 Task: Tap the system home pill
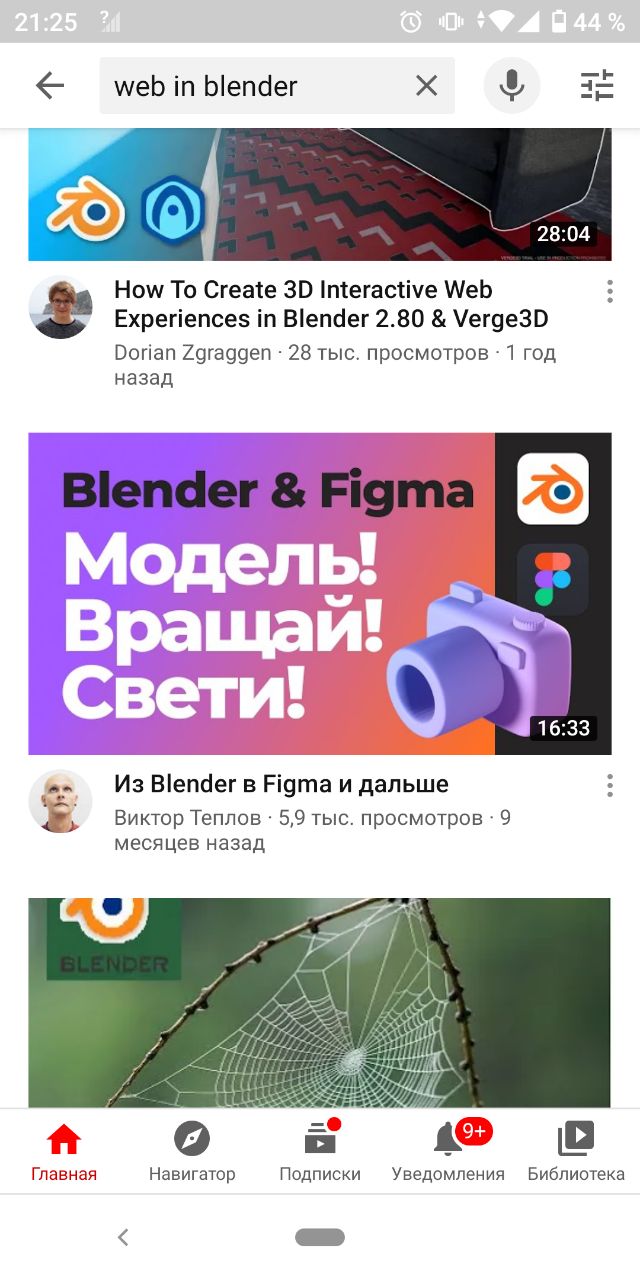(x=320, y=1237)
